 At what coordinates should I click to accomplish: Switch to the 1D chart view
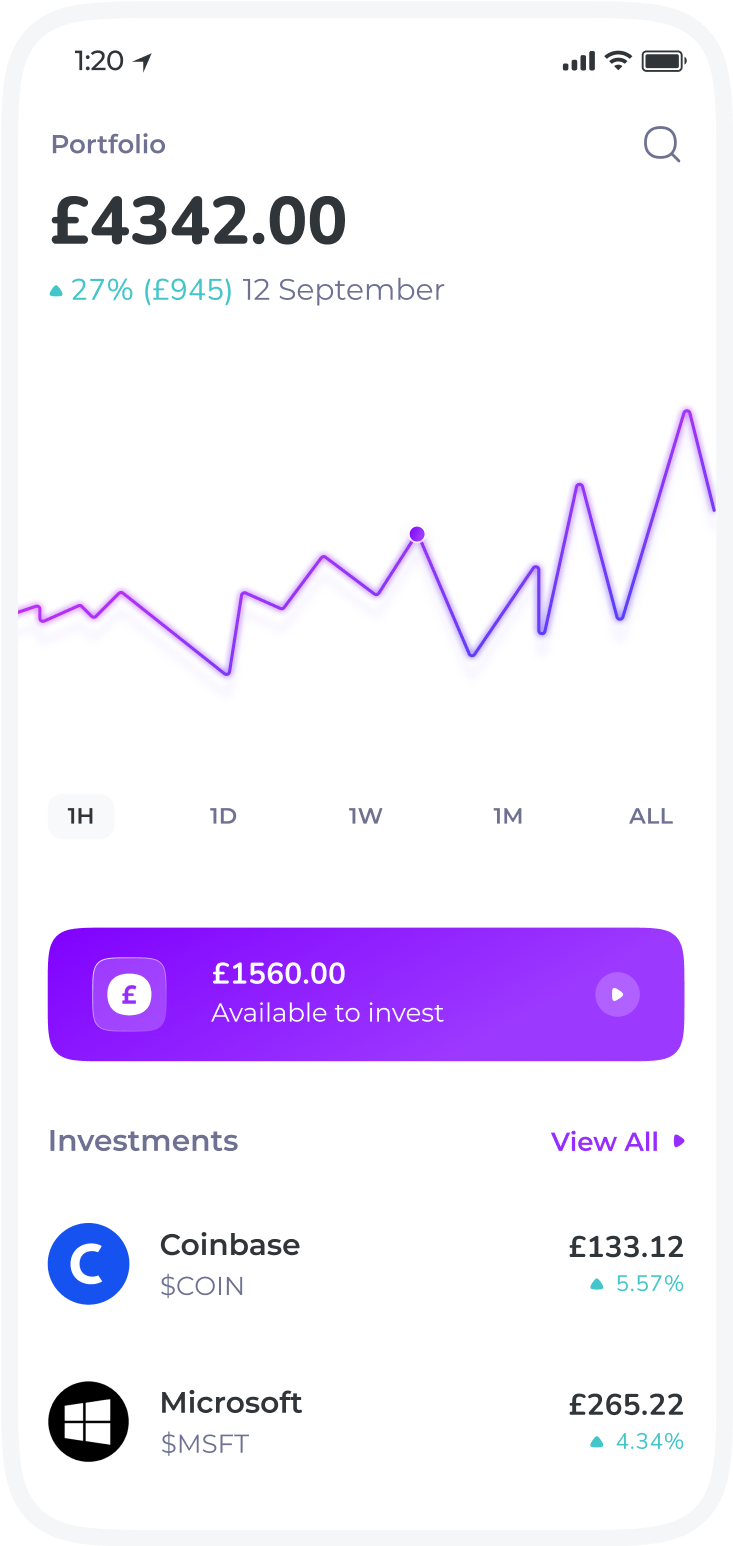(x=223, y=816)
